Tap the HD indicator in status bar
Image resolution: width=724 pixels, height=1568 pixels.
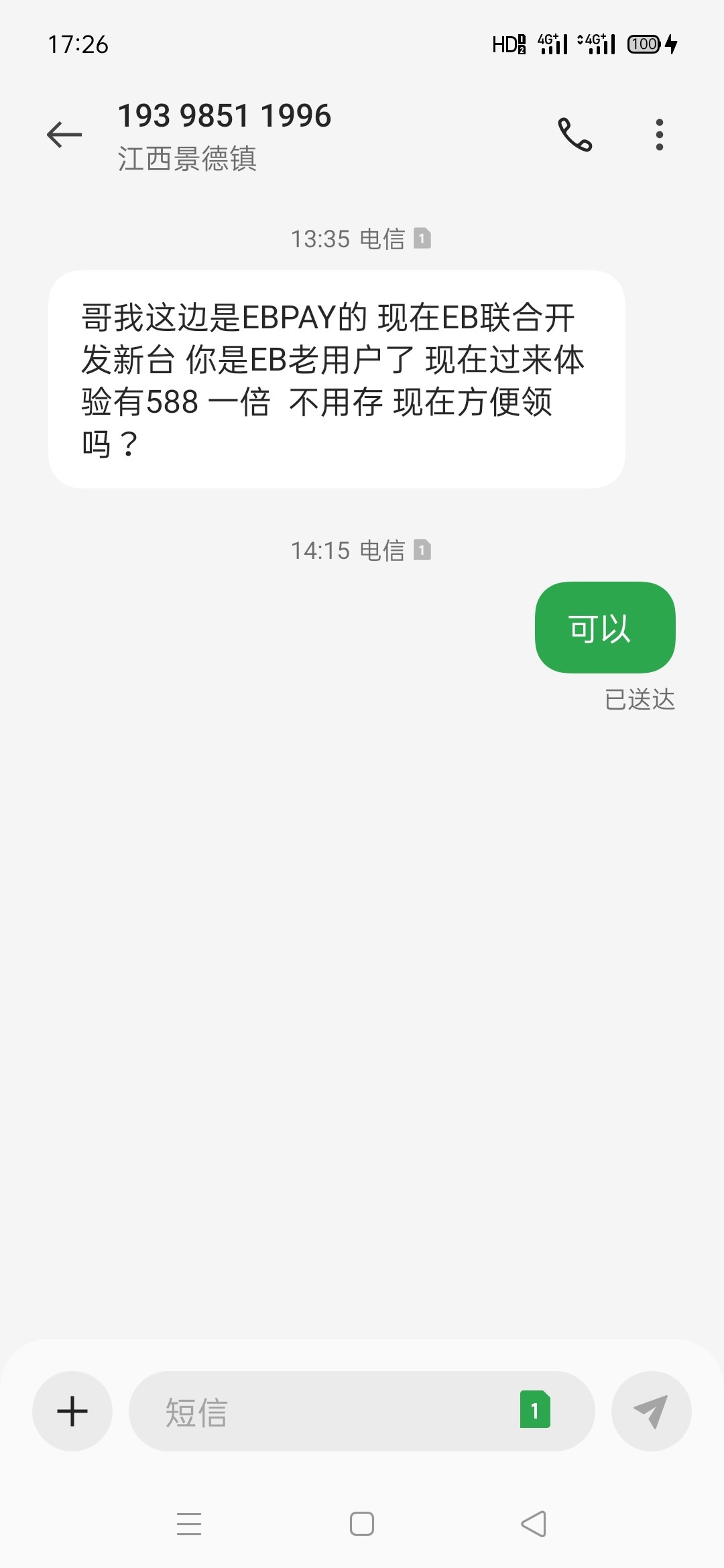coord(507,44)
